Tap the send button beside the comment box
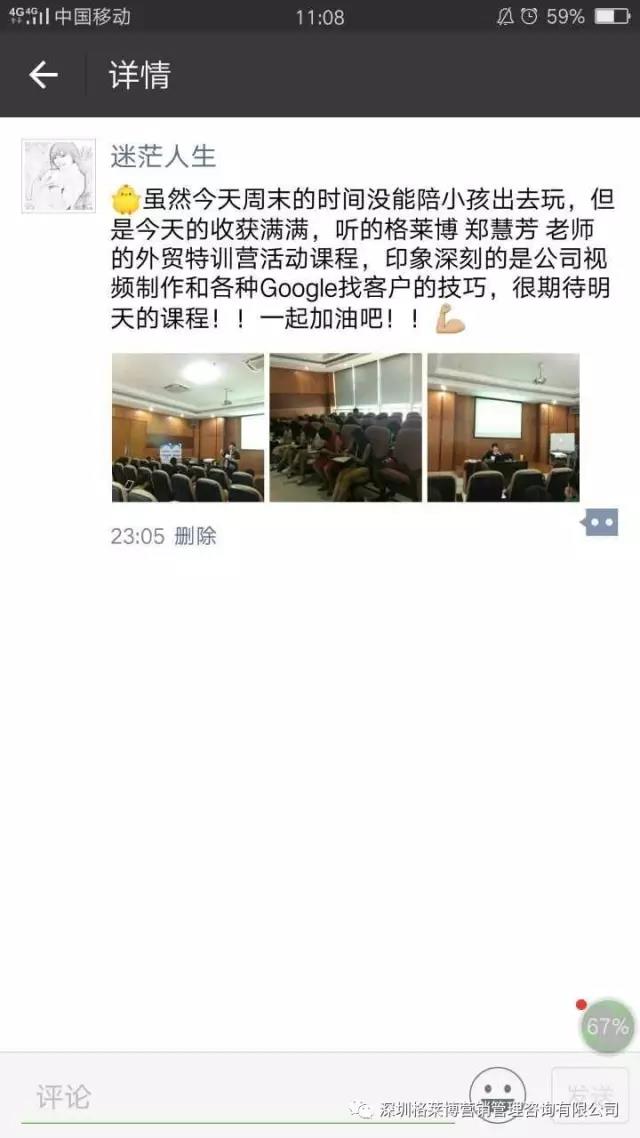The height and width of the screenshot is (1138, 640). point(590,1094)
